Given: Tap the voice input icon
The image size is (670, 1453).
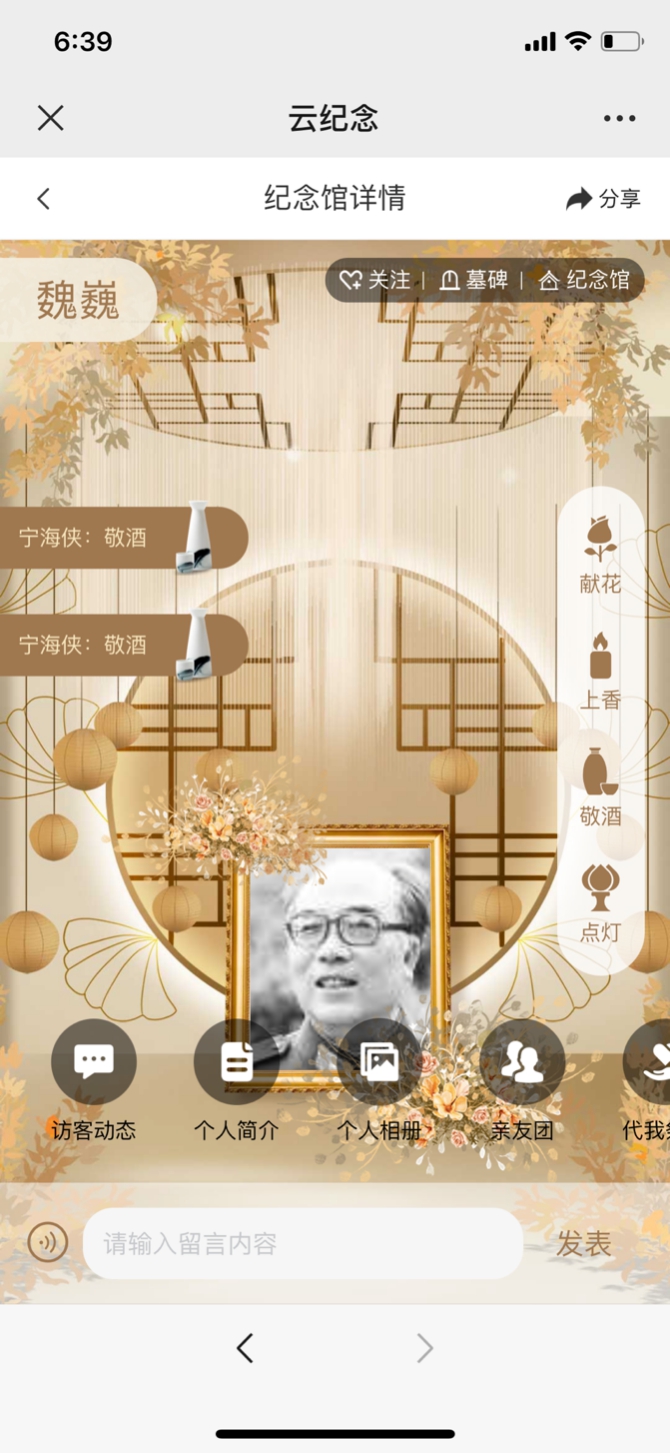Looking at the screenshot, I should (x=47, y=1243).
